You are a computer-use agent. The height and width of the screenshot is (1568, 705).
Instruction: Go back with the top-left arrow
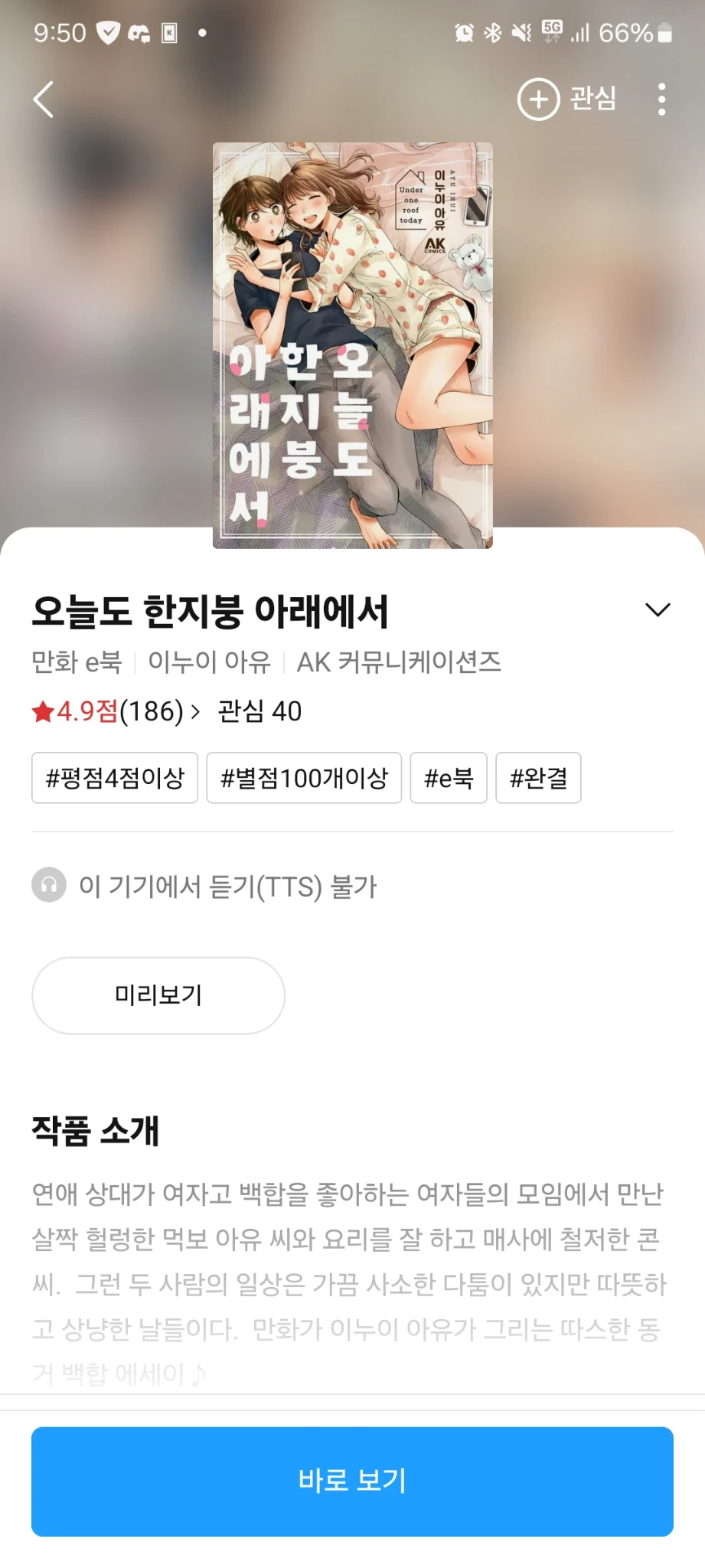(x=44, y=100)
